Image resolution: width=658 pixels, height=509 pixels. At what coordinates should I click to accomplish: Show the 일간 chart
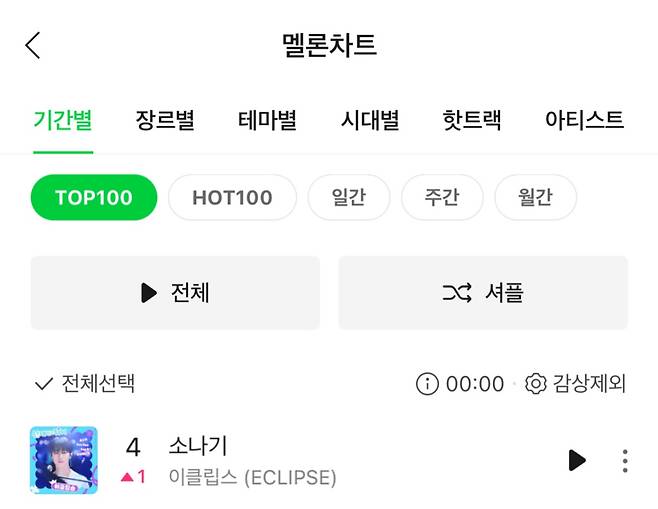click(x=349, y=197)
